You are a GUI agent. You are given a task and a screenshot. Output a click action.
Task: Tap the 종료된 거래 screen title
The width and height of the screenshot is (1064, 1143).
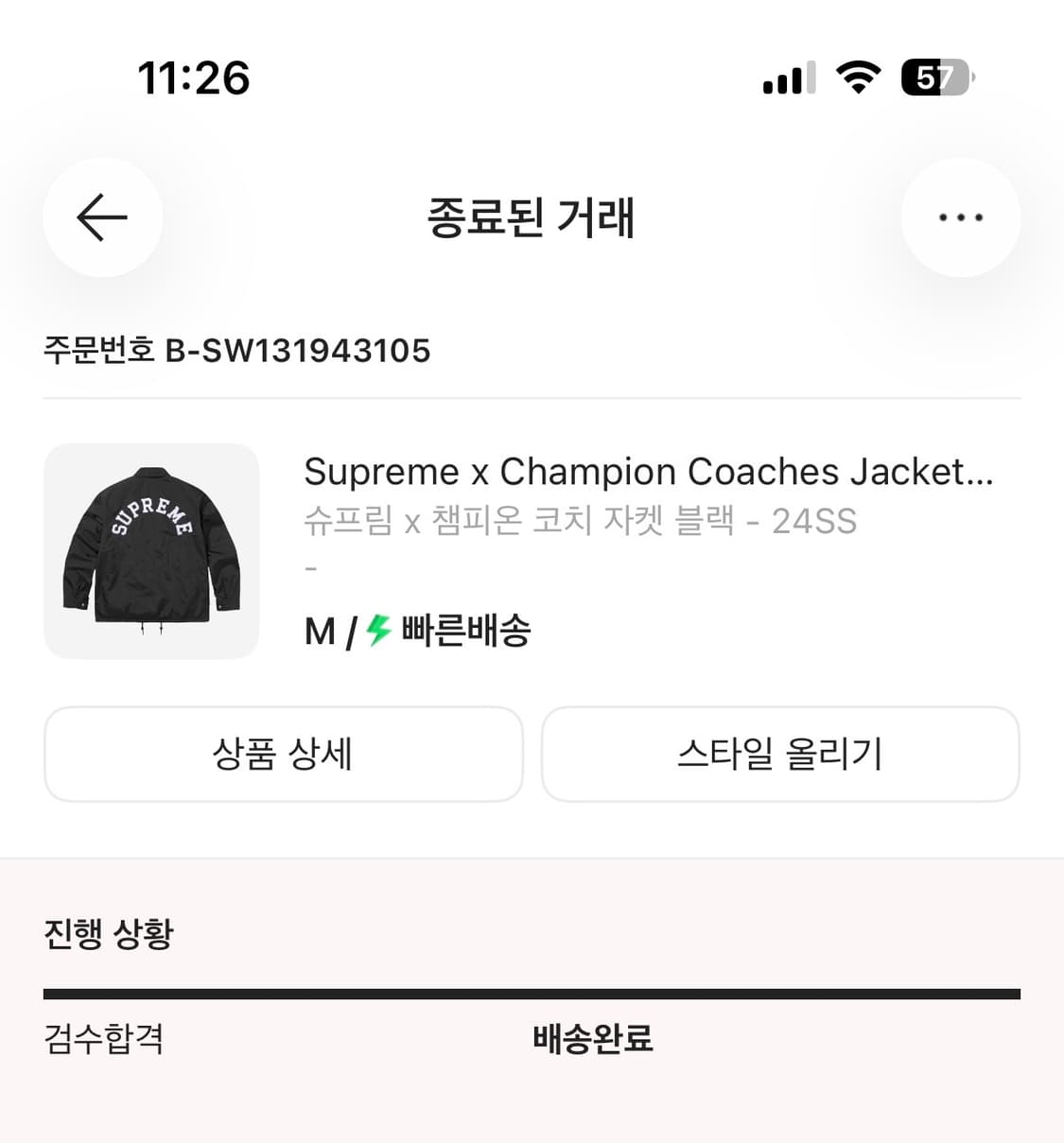pos(532,217)
